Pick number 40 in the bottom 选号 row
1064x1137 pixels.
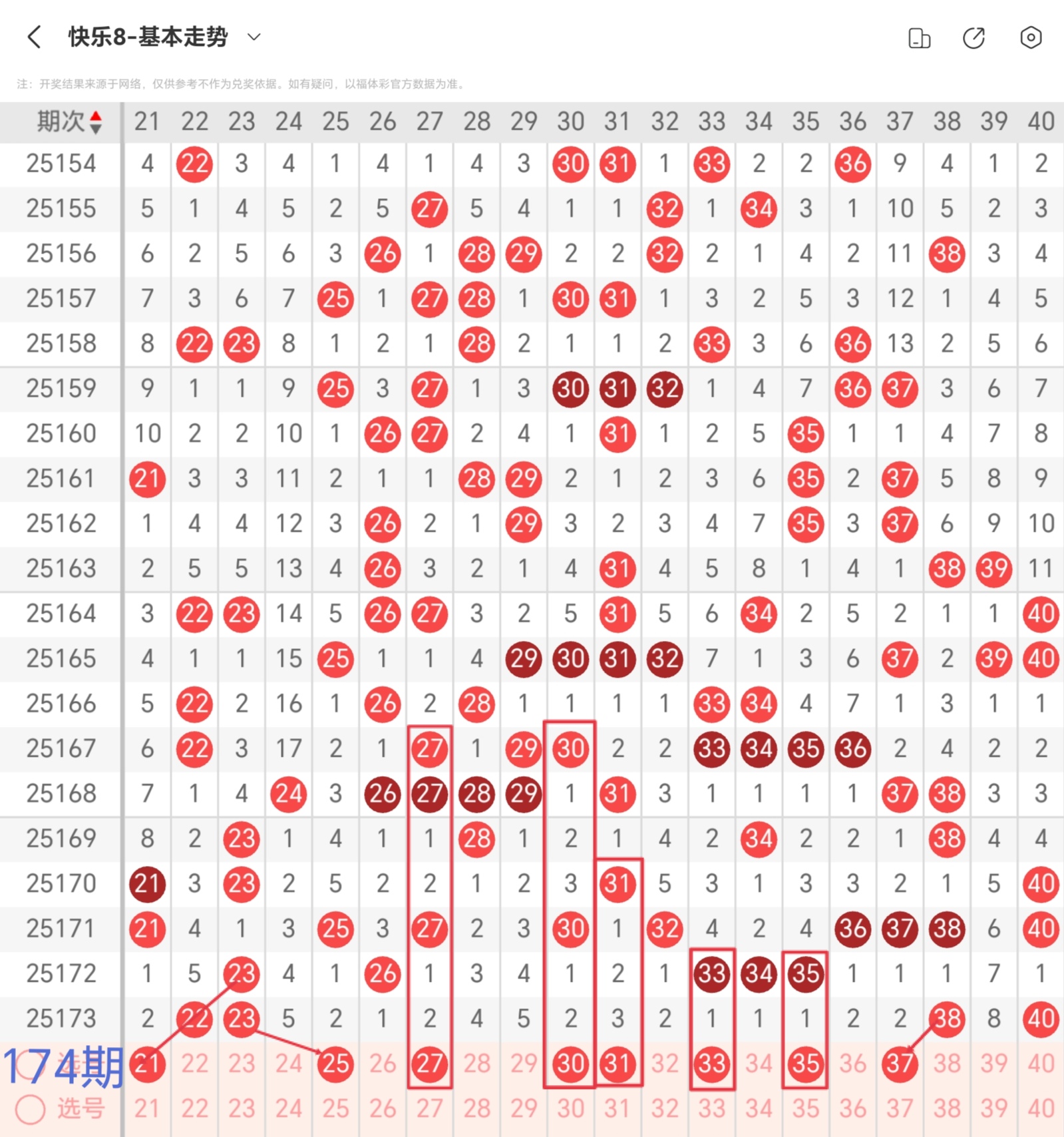1041,1109
